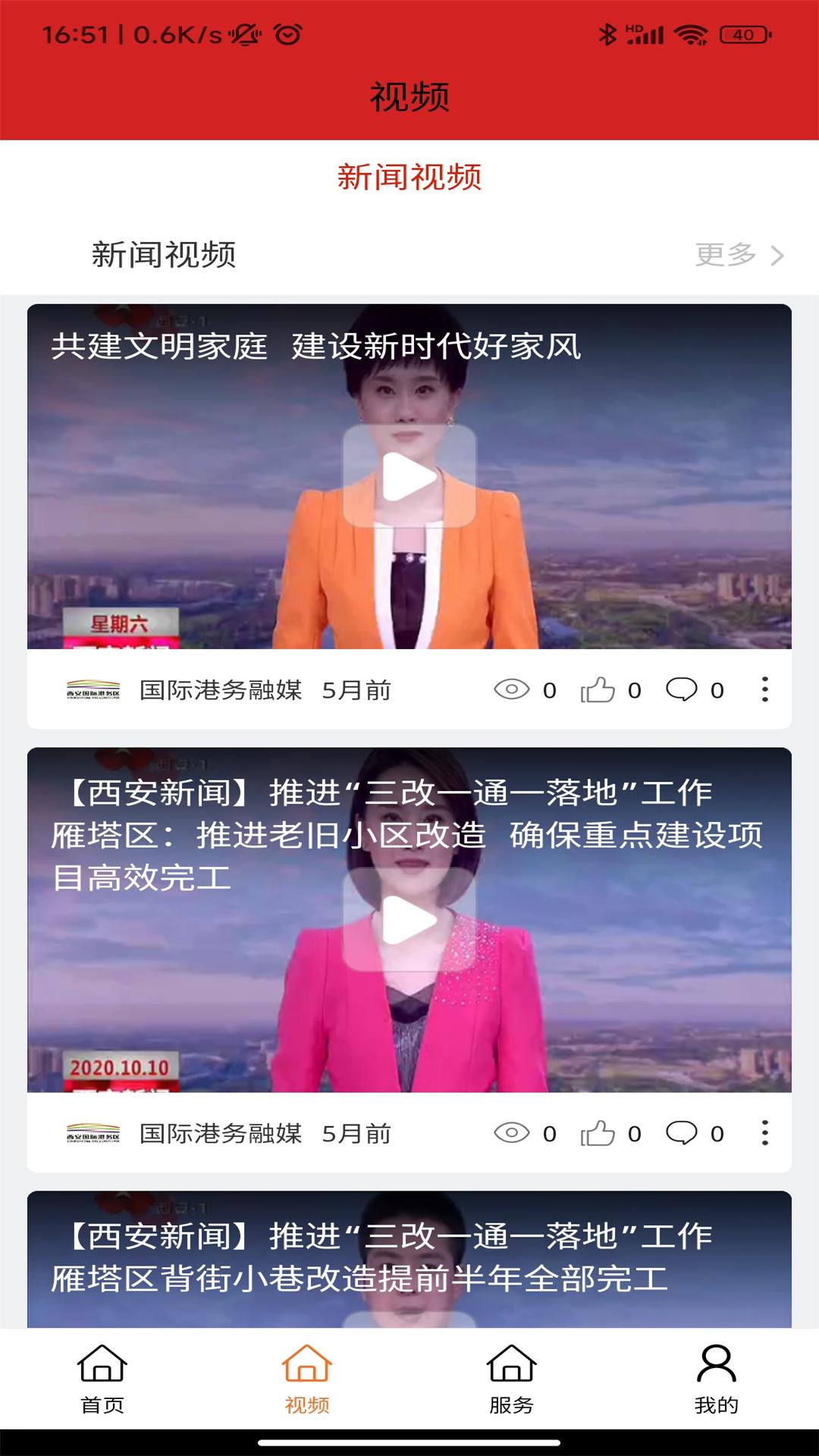
Task: Like the first news video
Action: click(x=598, y=690)
